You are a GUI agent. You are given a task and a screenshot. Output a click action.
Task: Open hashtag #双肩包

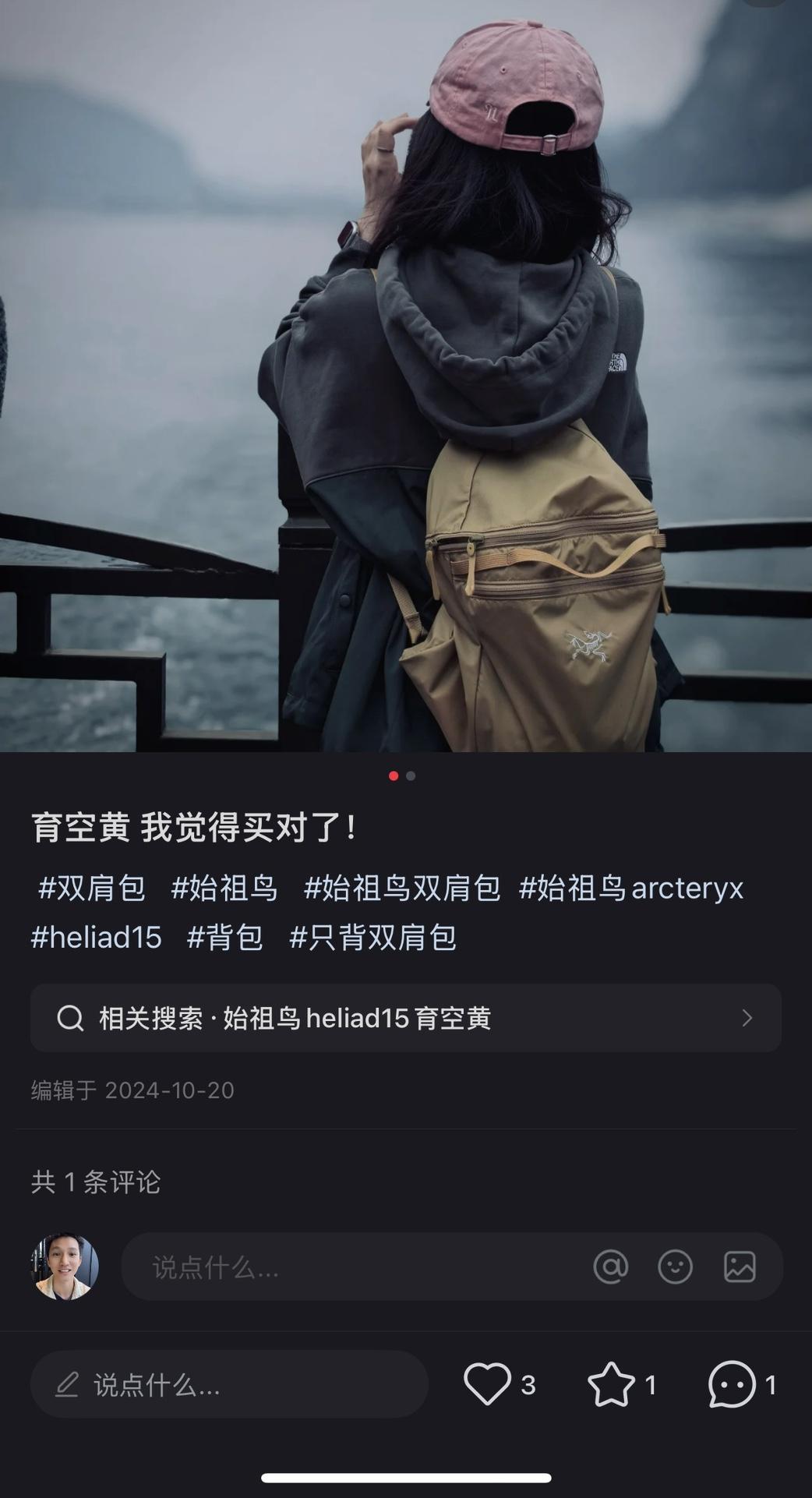[92, 888]
